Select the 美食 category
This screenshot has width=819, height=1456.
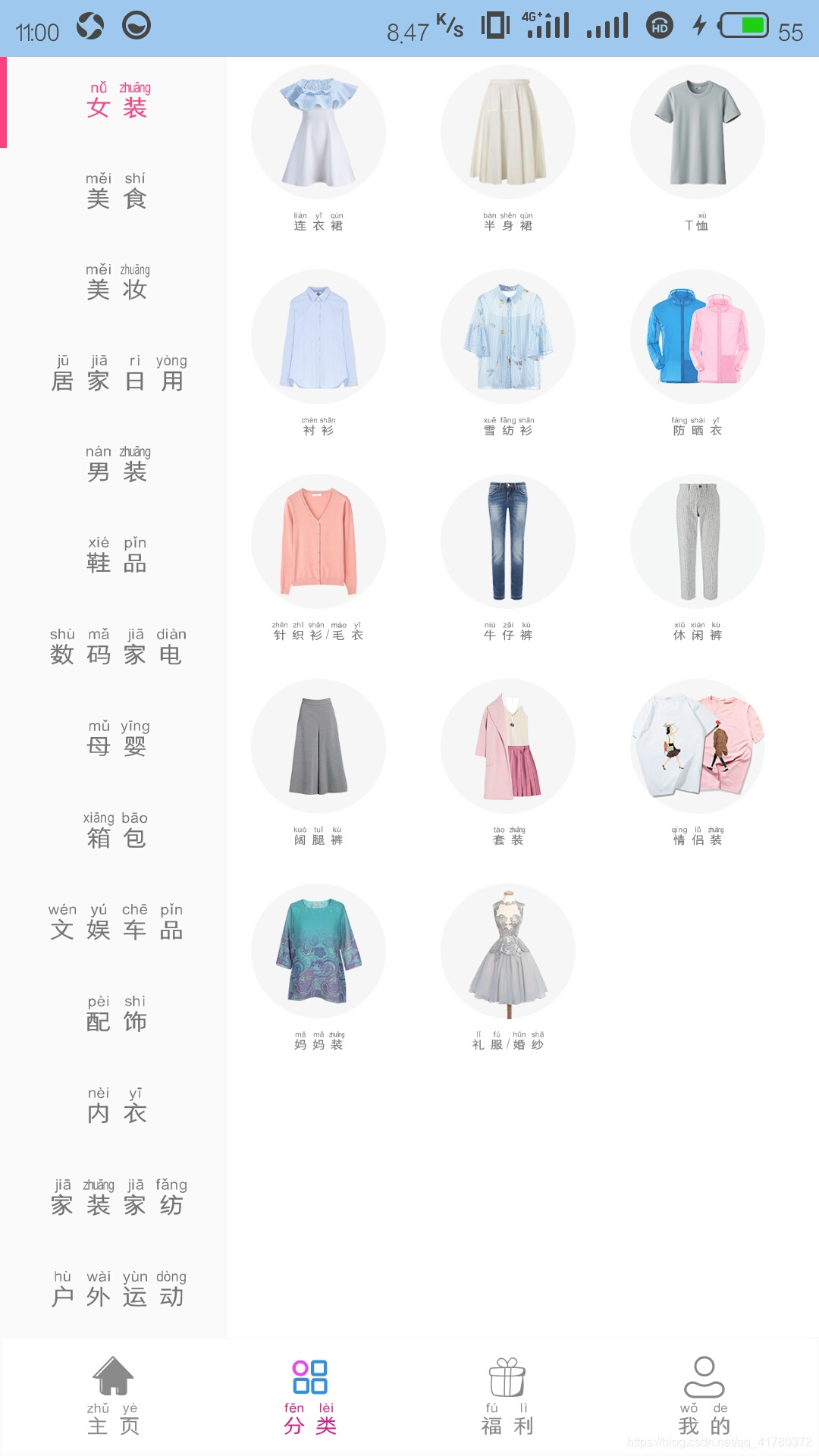pos(116,191)
